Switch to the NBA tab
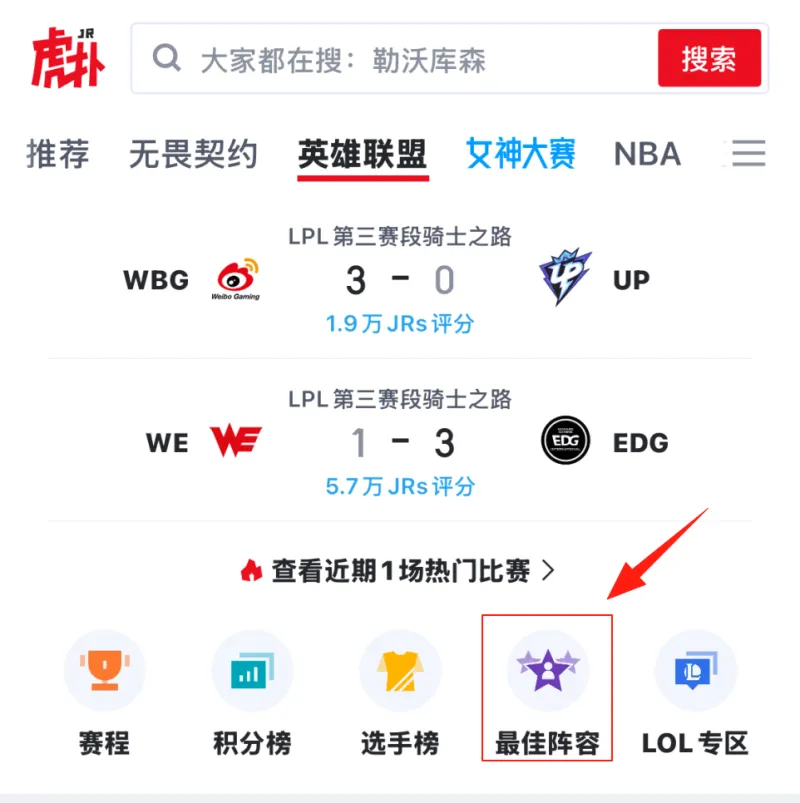This screenshot has height=803, width=800. pos(647,153)
